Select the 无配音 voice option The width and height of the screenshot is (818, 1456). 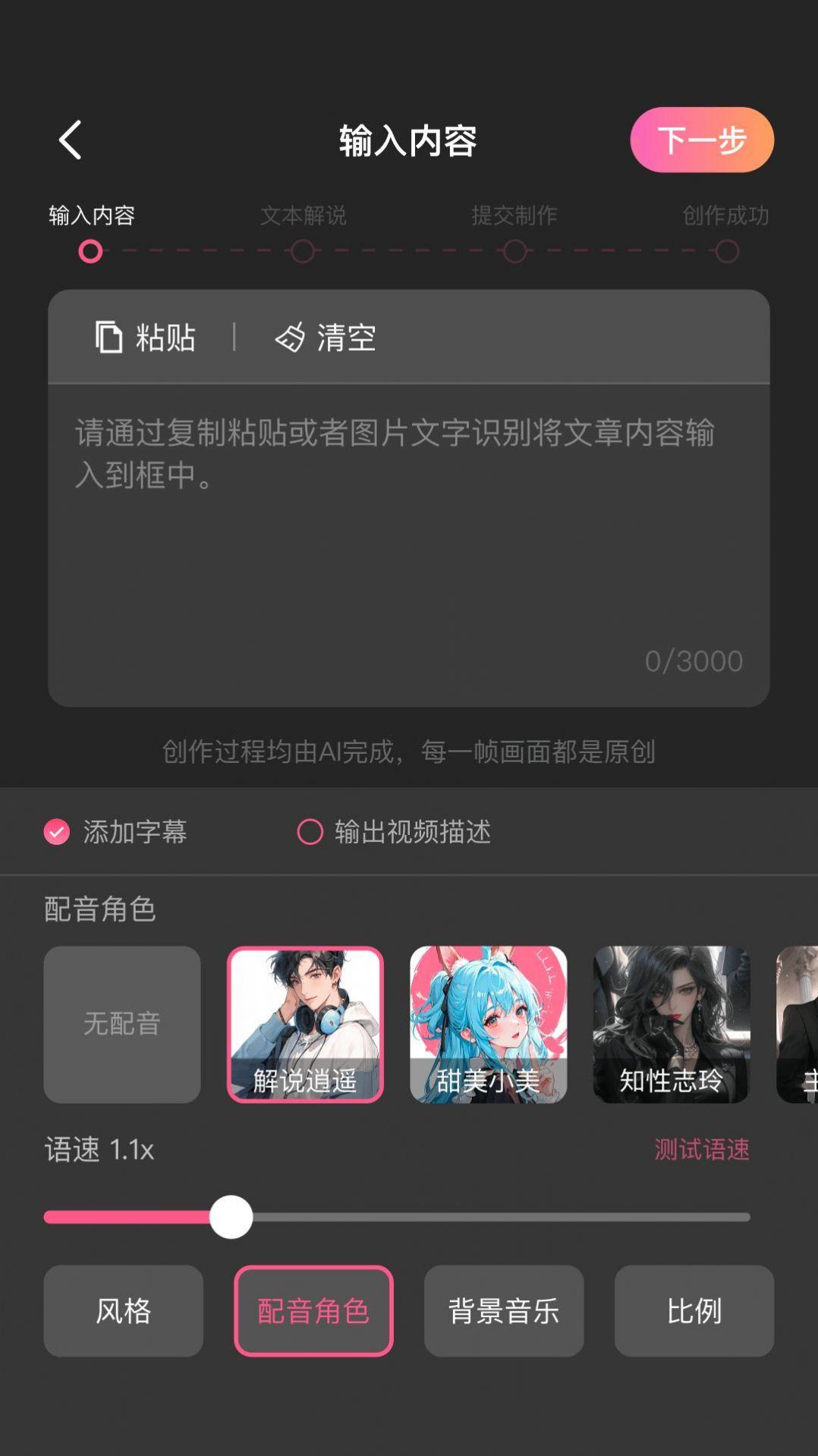tap(121, 1026)
